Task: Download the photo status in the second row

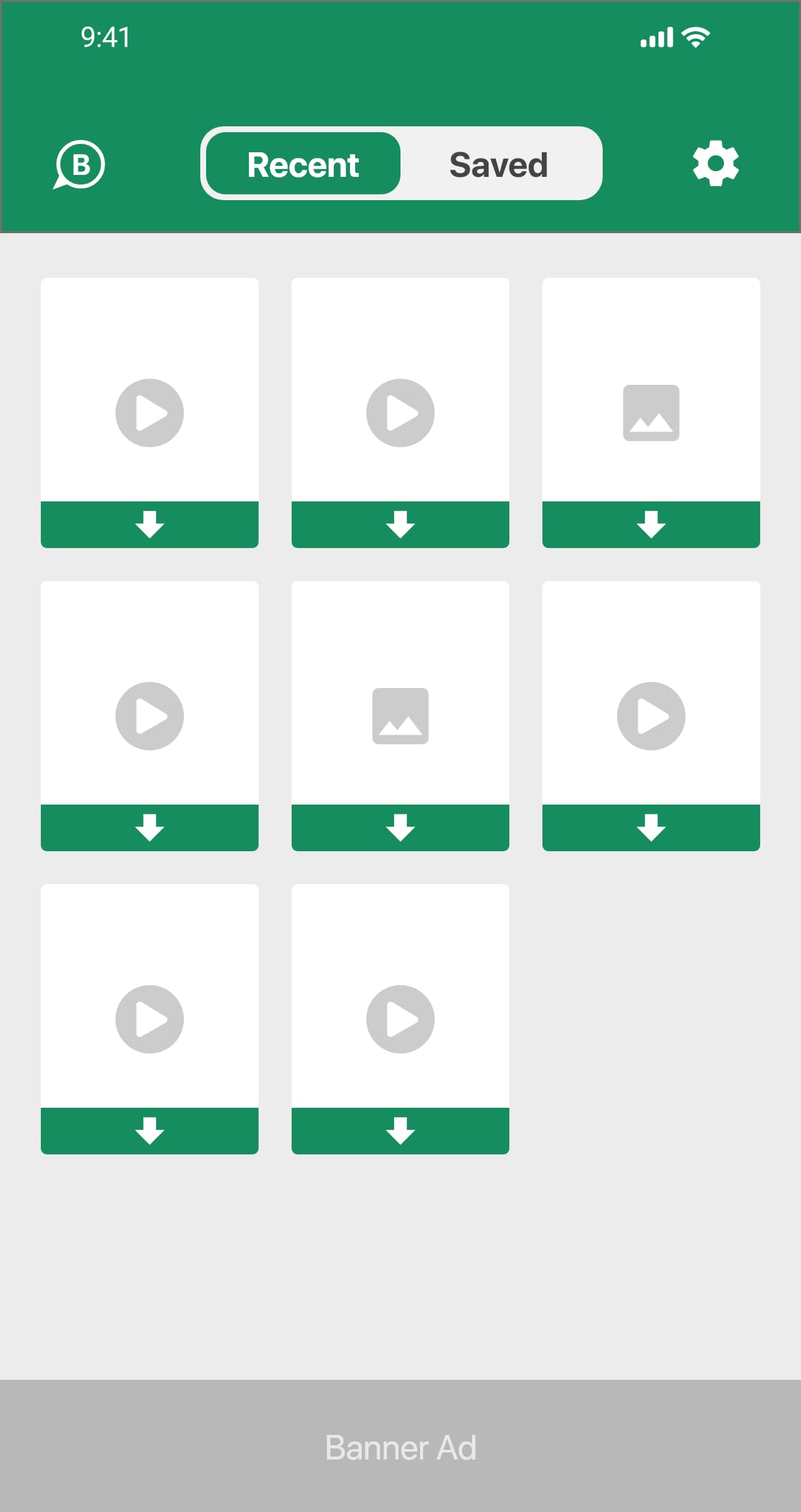Action: pyautogui.click(x=400, y=827)
